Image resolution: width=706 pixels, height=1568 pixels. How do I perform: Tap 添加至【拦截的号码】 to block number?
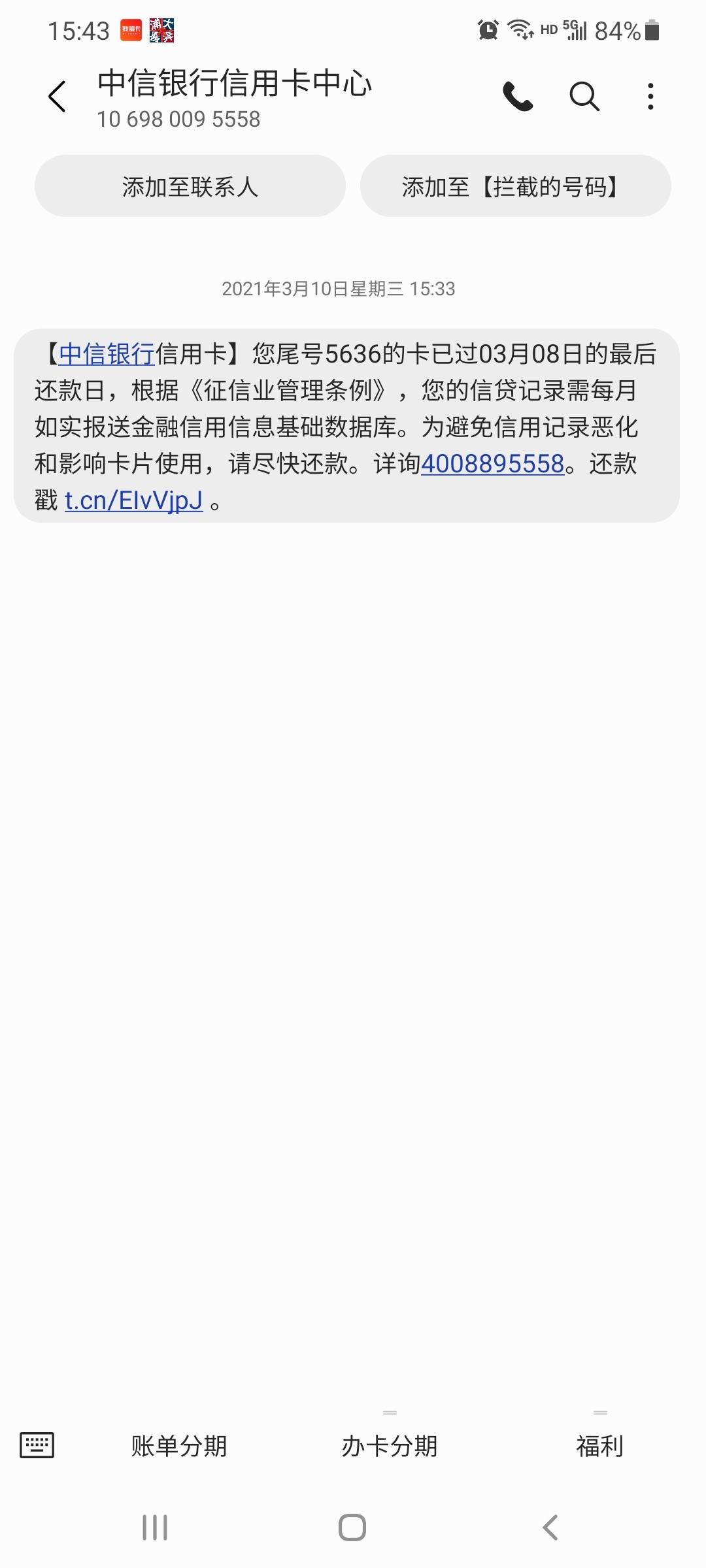click(515, 186)
